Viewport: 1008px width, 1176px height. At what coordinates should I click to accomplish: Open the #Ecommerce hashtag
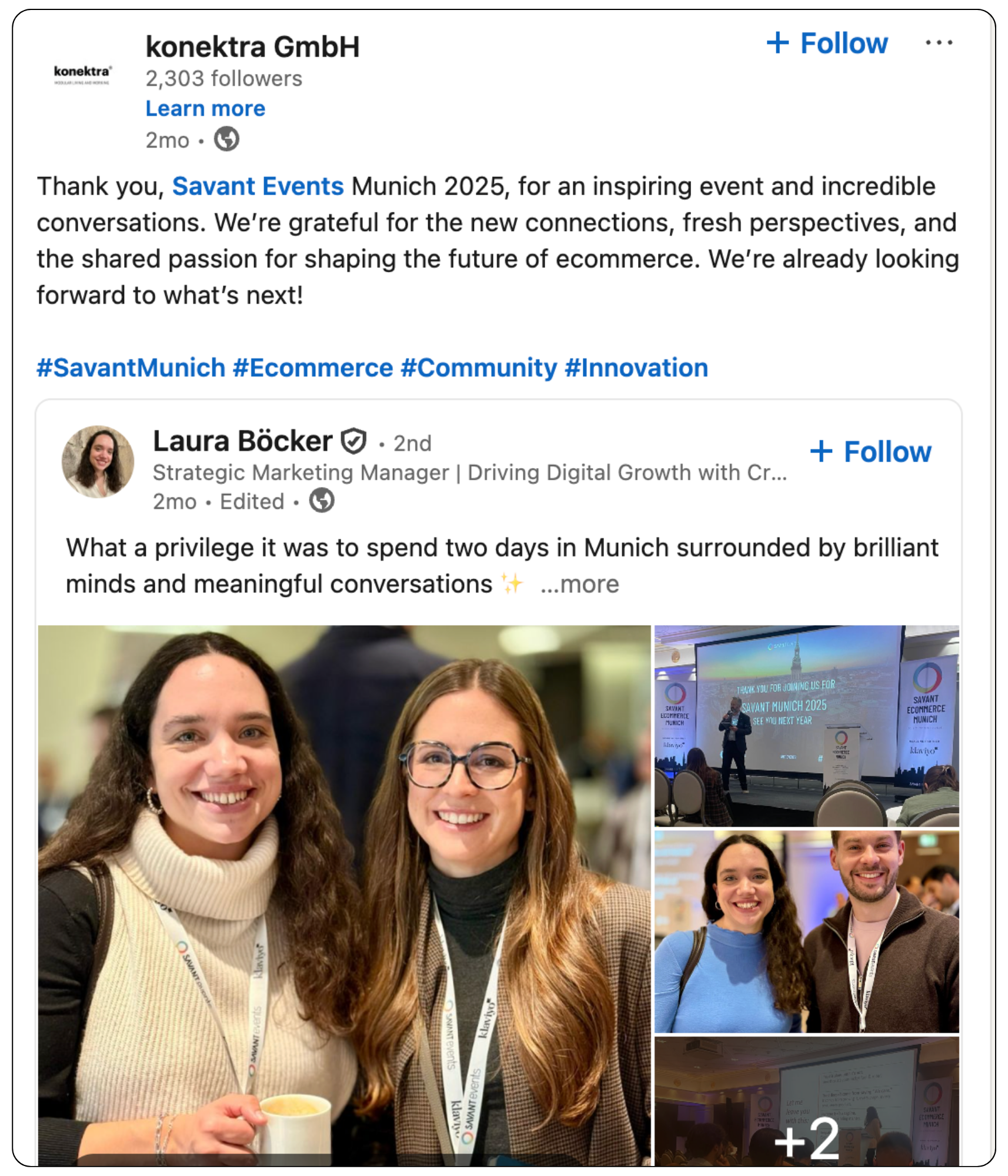[x=313, y=368]
